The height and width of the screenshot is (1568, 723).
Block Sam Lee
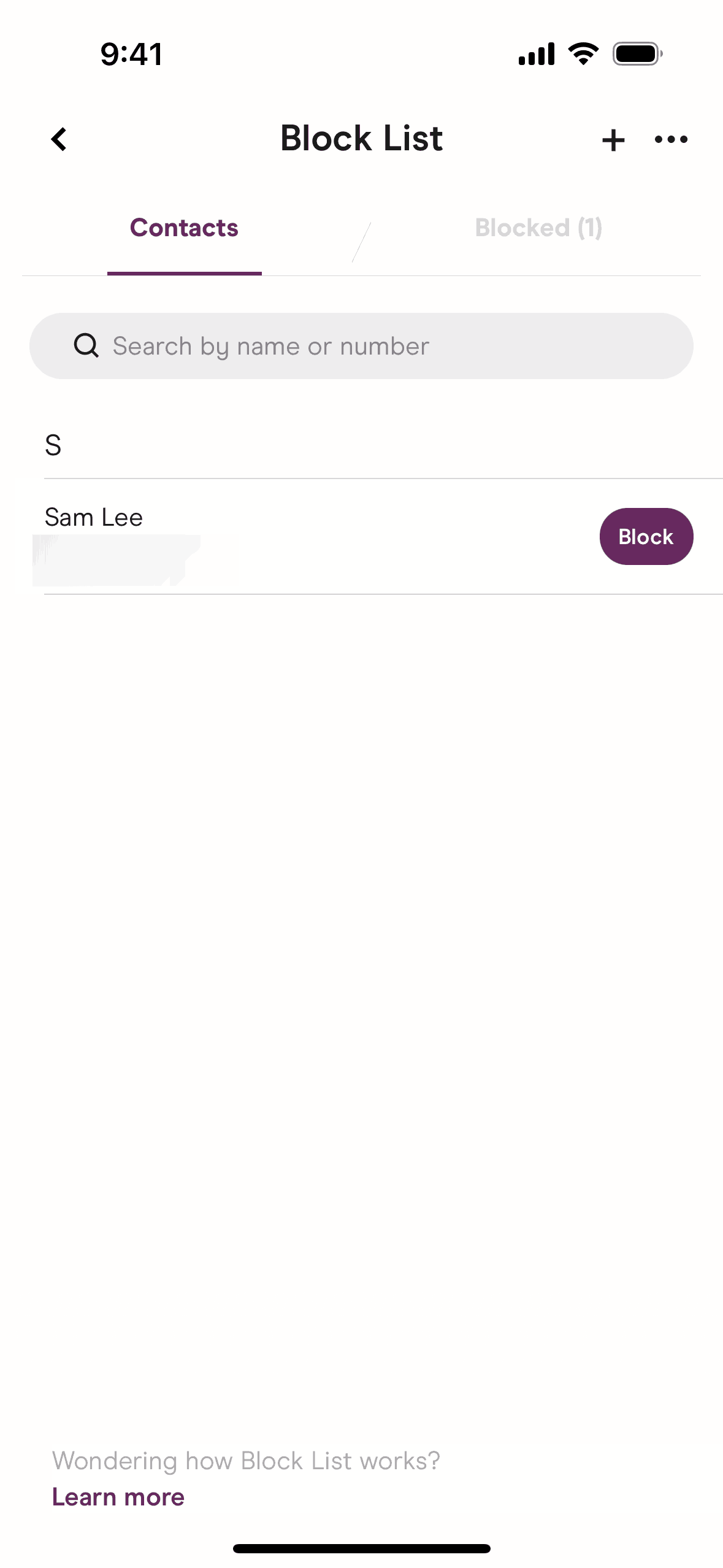(x=646, y=537)
